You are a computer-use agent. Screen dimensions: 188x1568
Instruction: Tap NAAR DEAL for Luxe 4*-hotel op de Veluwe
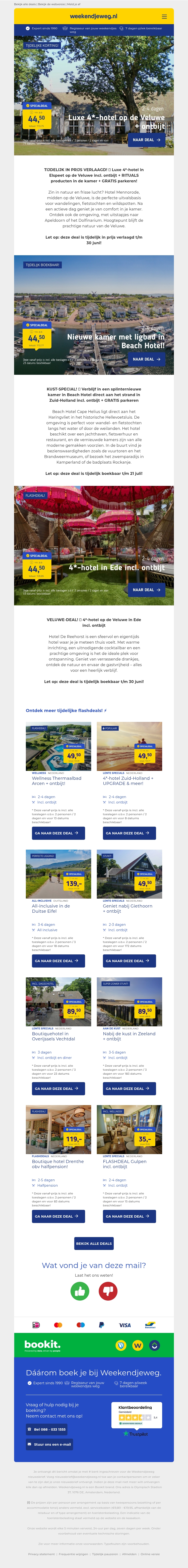(x=146, y=140)
